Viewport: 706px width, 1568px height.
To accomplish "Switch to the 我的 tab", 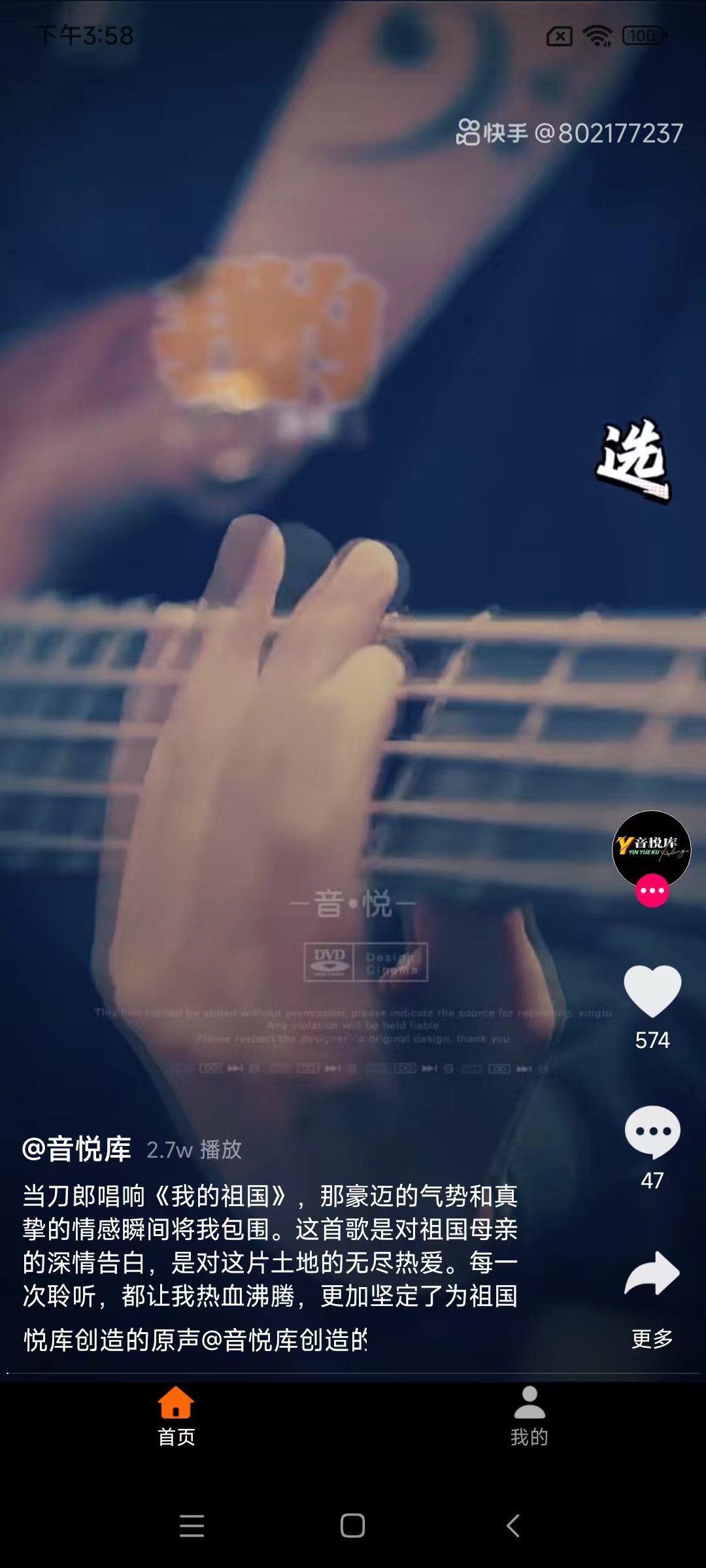I will click(x=529, y=1416).
